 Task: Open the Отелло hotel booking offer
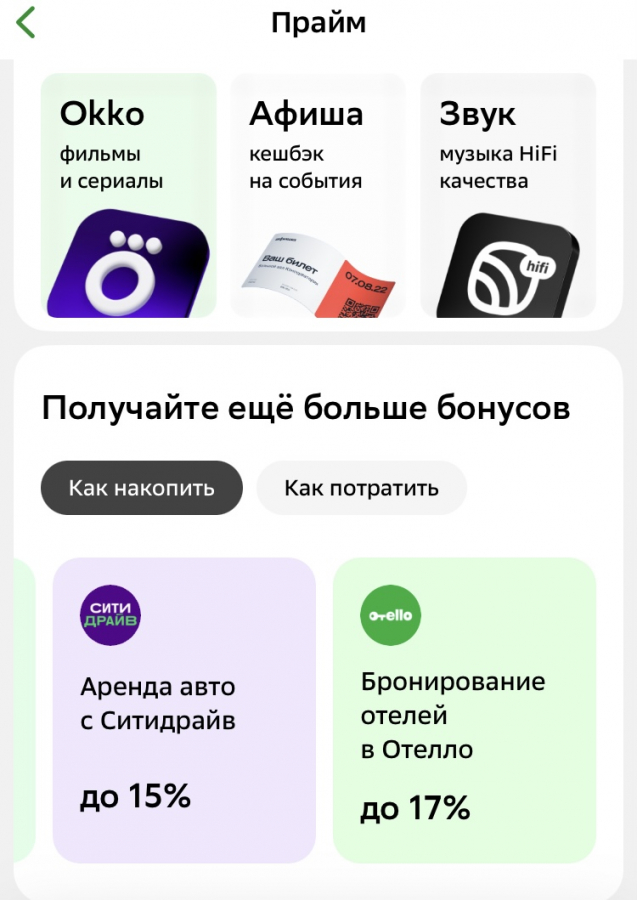coord(464,709)
